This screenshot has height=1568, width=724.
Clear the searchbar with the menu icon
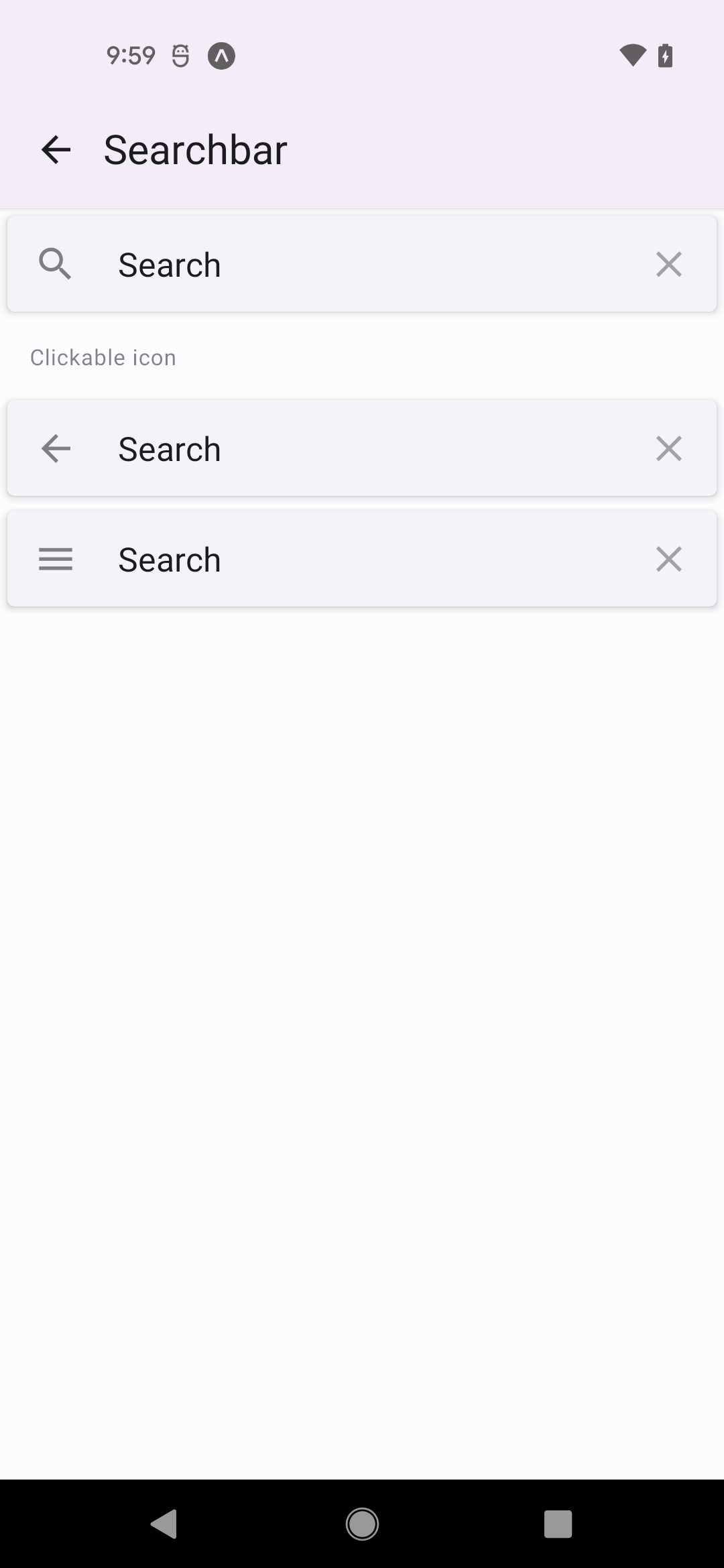(668, 559)
